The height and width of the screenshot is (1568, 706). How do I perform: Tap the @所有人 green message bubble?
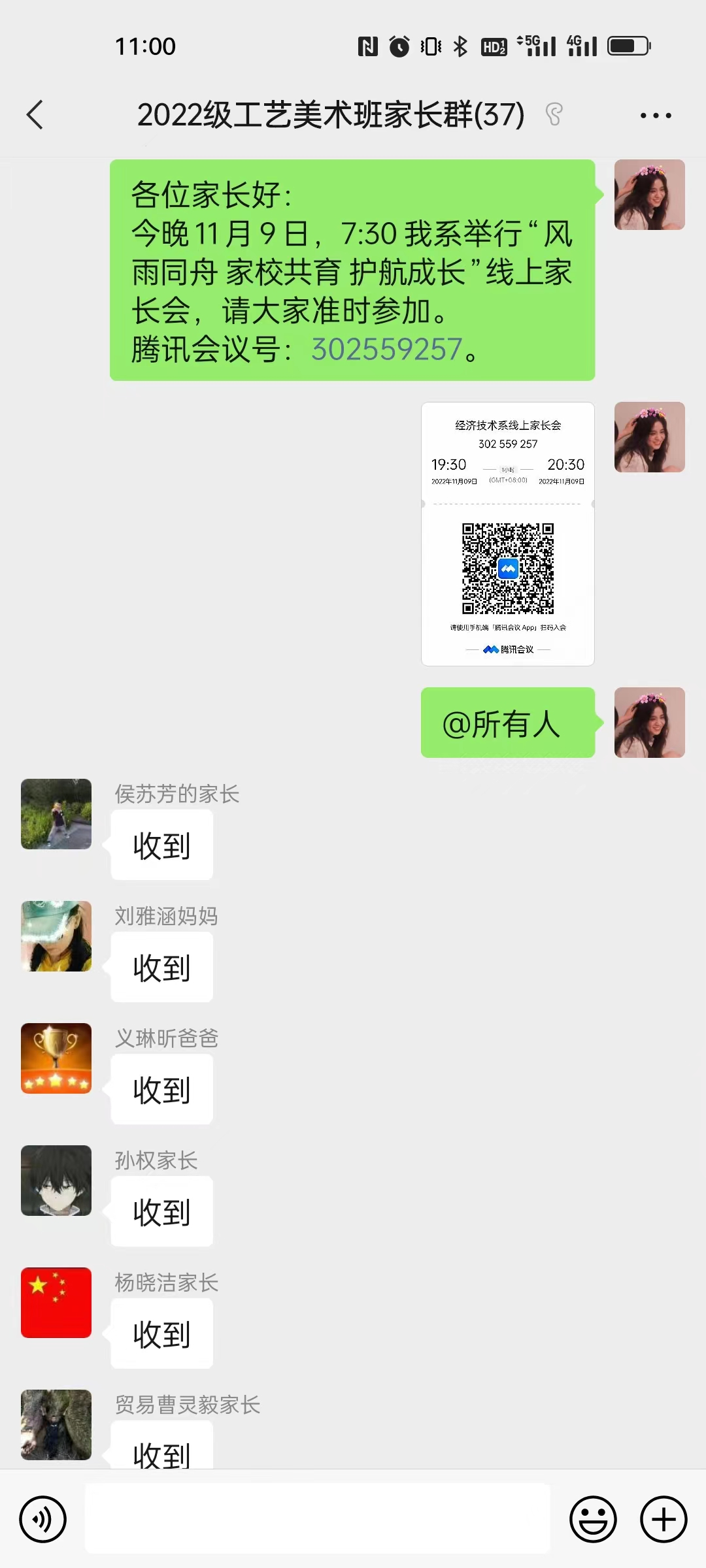(509, 723)
